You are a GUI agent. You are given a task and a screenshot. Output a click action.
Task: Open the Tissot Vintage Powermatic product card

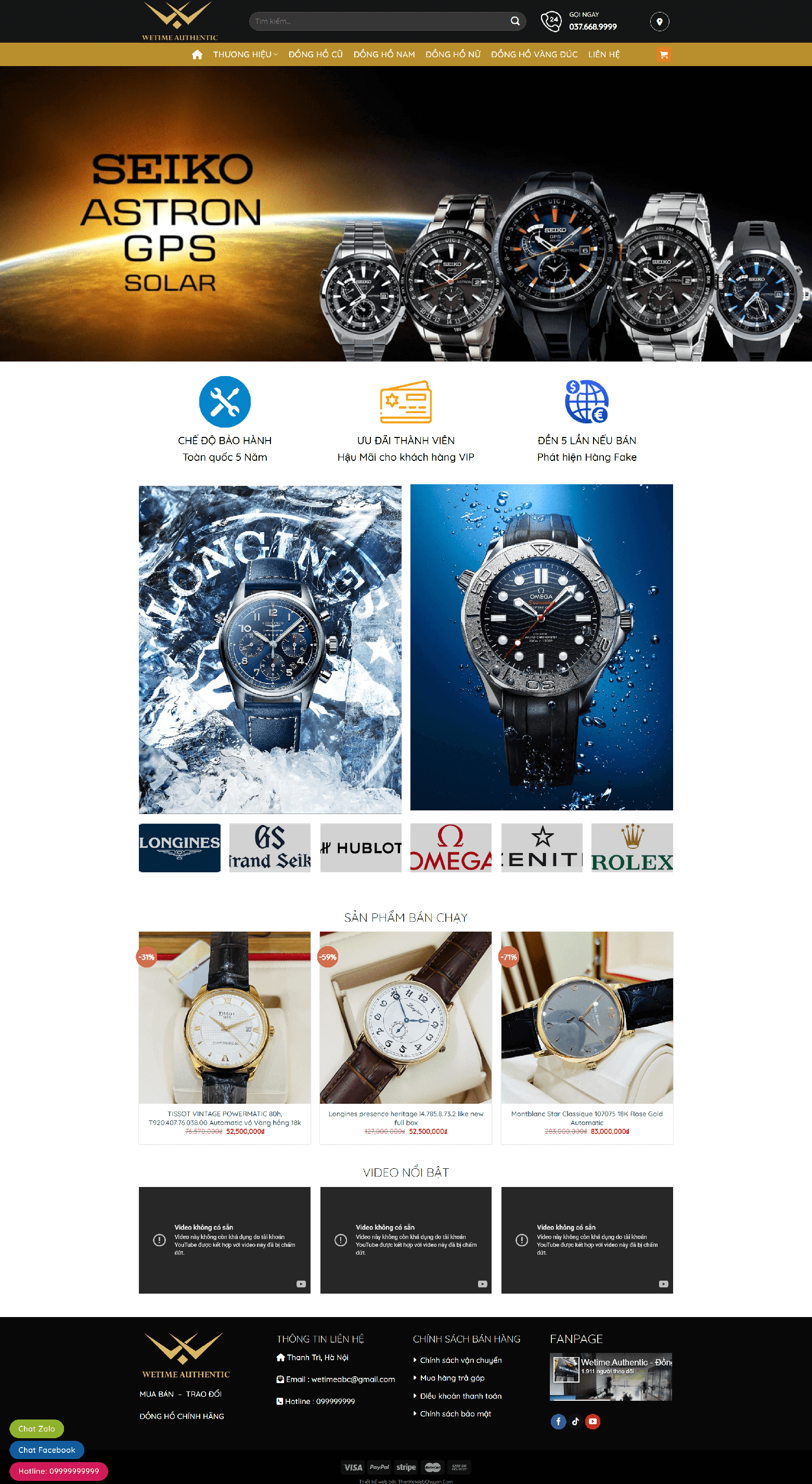coord(225,1038)
